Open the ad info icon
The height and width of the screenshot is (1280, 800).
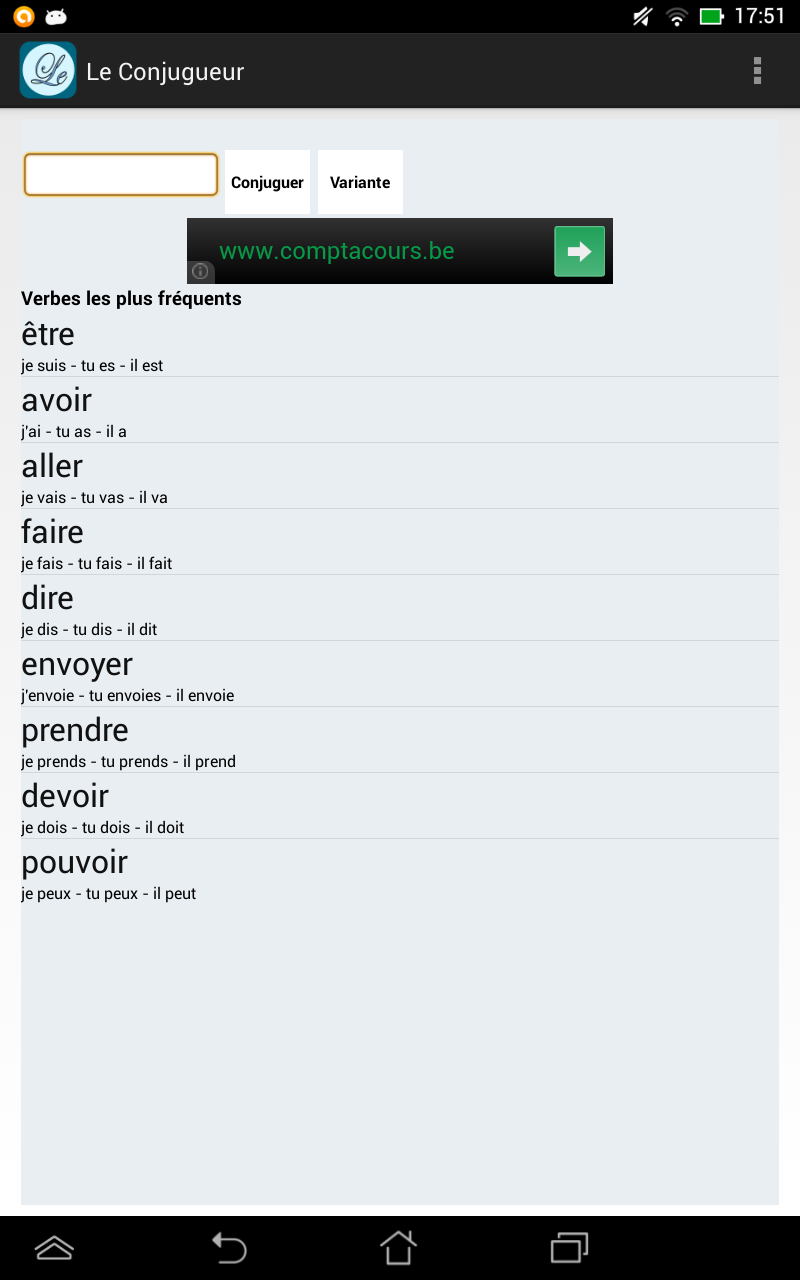200,272
